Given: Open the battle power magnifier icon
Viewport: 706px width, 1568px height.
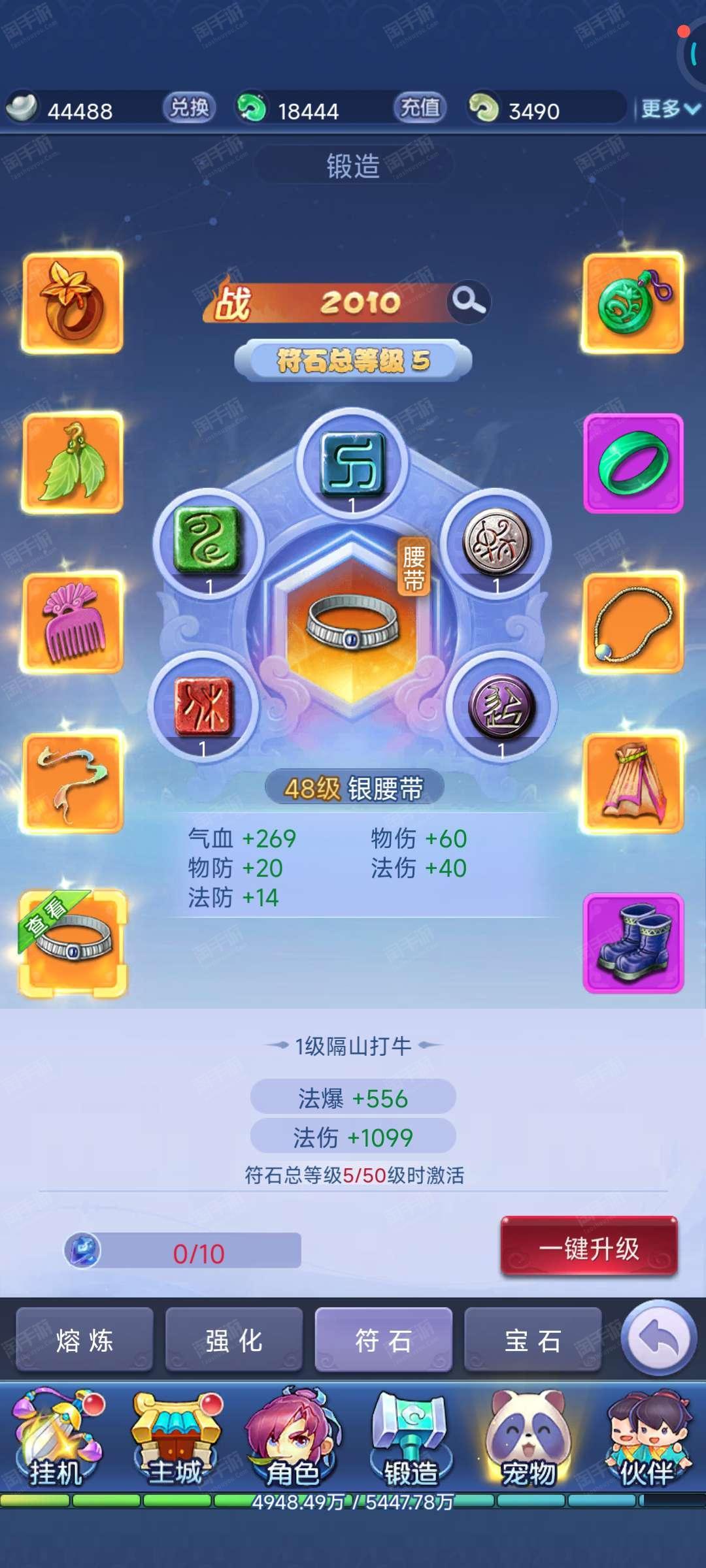Looking at the screenshot, I should [469, 302].
